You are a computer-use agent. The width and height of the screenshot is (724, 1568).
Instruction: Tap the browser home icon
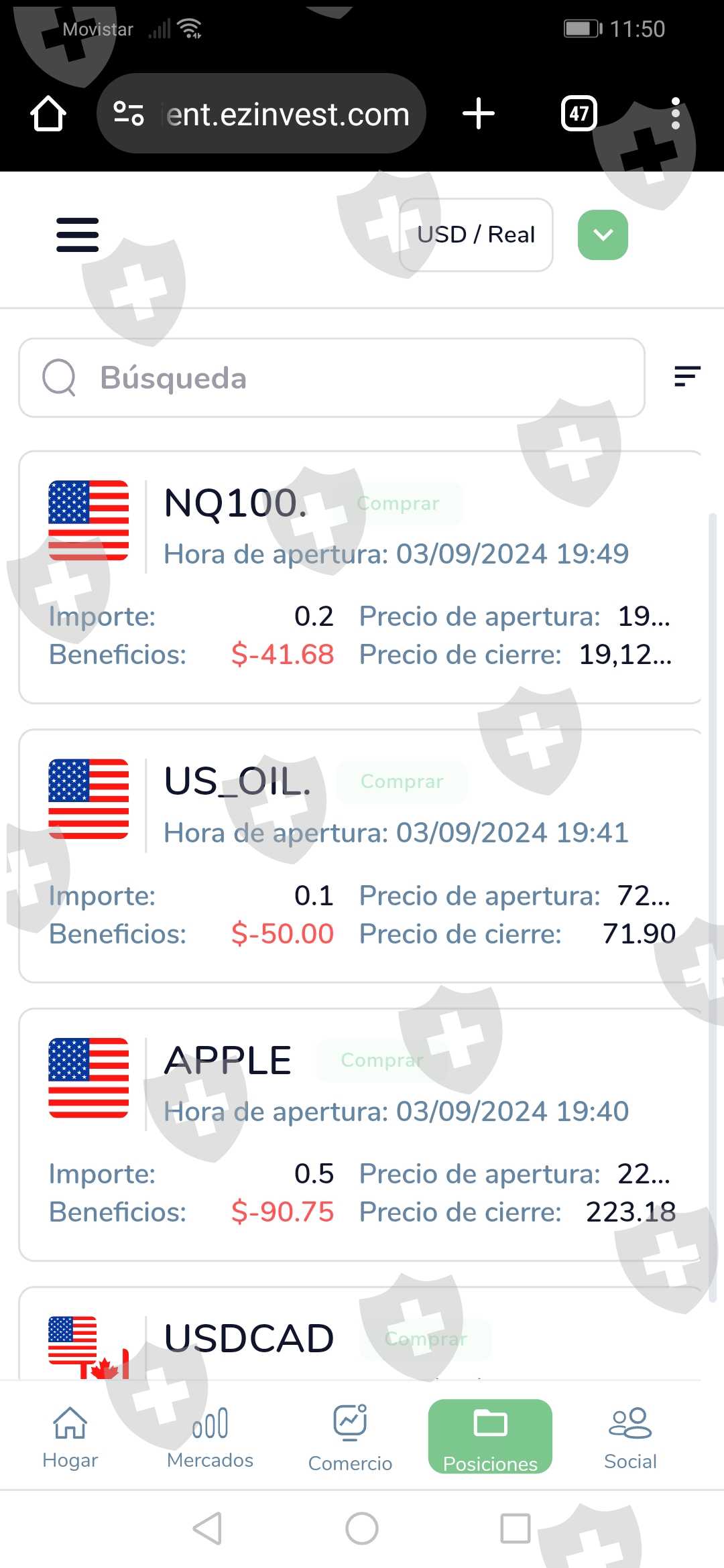point(48,113)
